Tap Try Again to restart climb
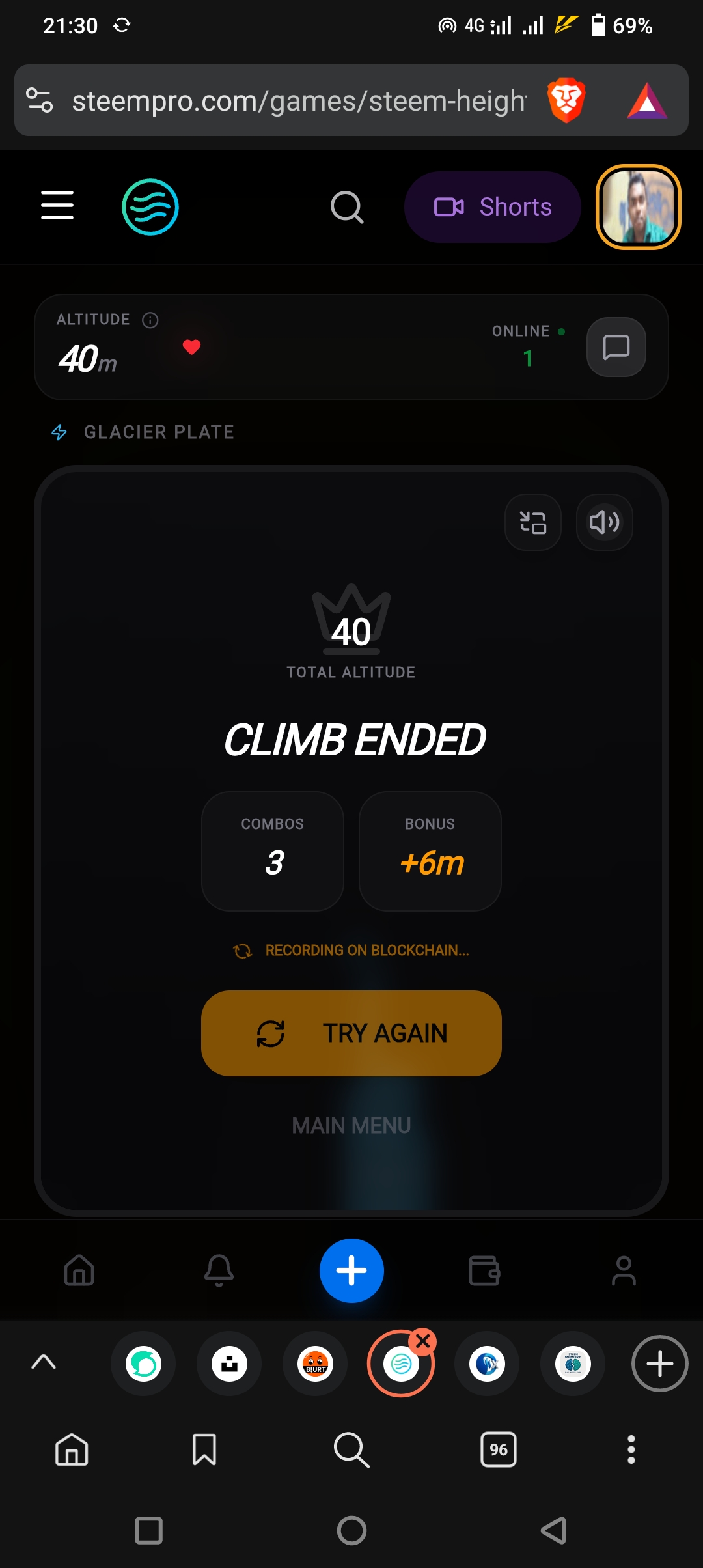Viewport: 703px width, 1568px height. (x=351, y=1033)
